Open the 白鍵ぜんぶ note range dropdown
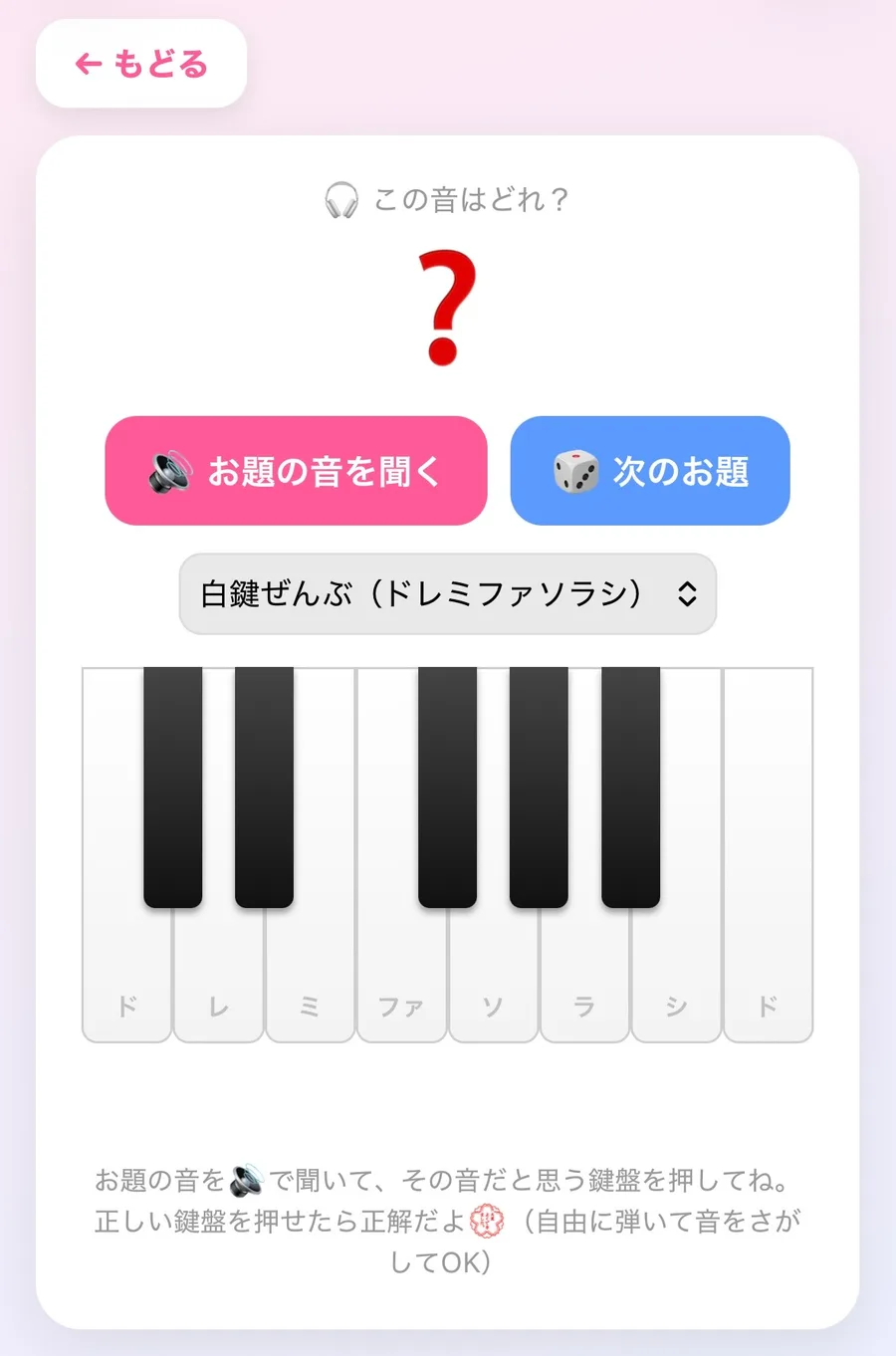 448,594
